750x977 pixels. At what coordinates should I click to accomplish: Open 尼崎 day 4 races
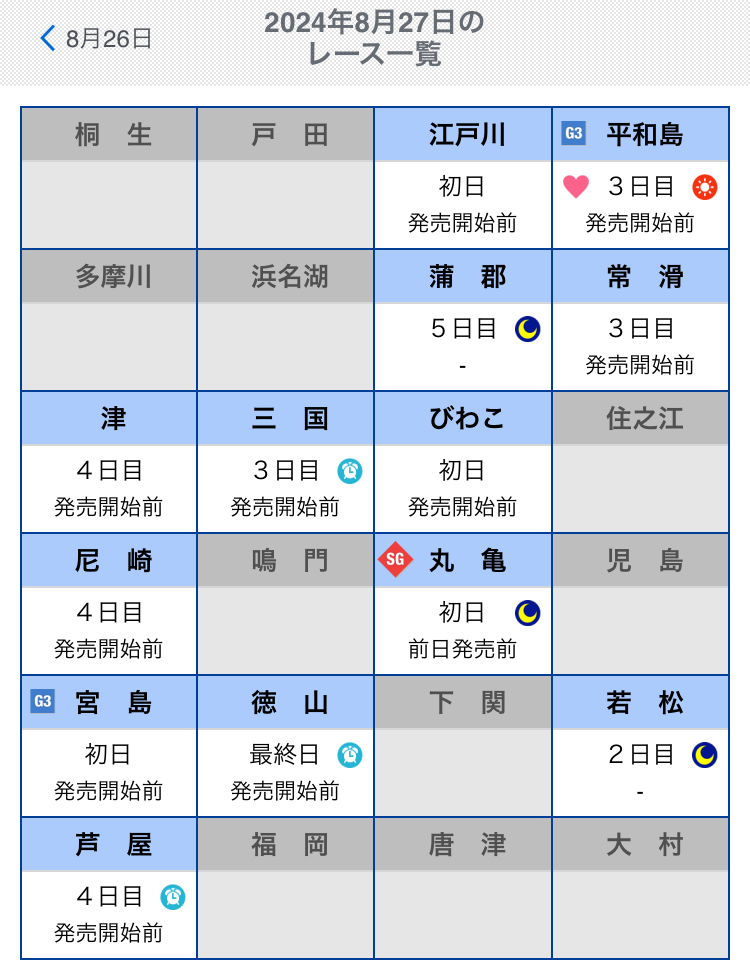(109, 630)
